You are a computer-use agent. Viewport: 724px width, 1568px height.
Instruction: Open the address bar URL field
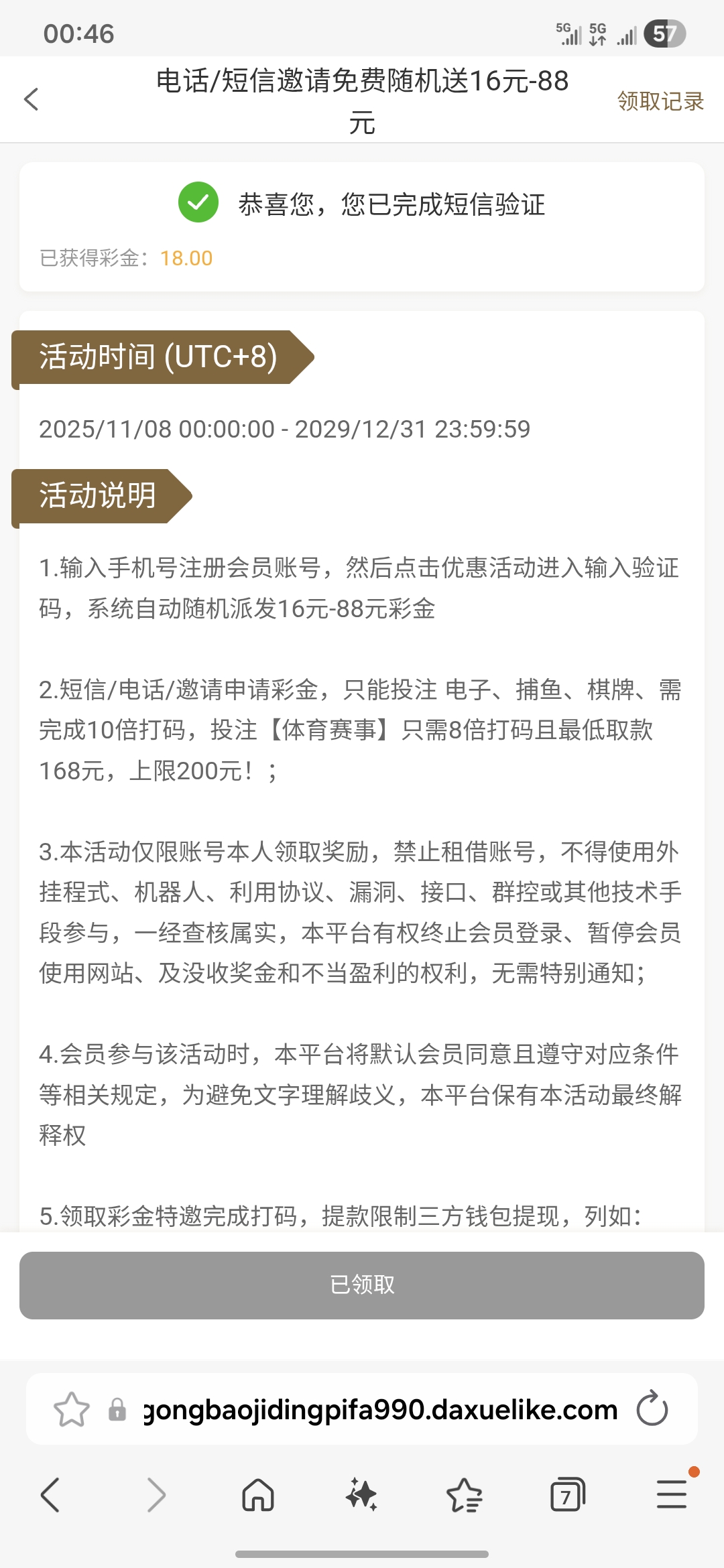point(379,1410)
